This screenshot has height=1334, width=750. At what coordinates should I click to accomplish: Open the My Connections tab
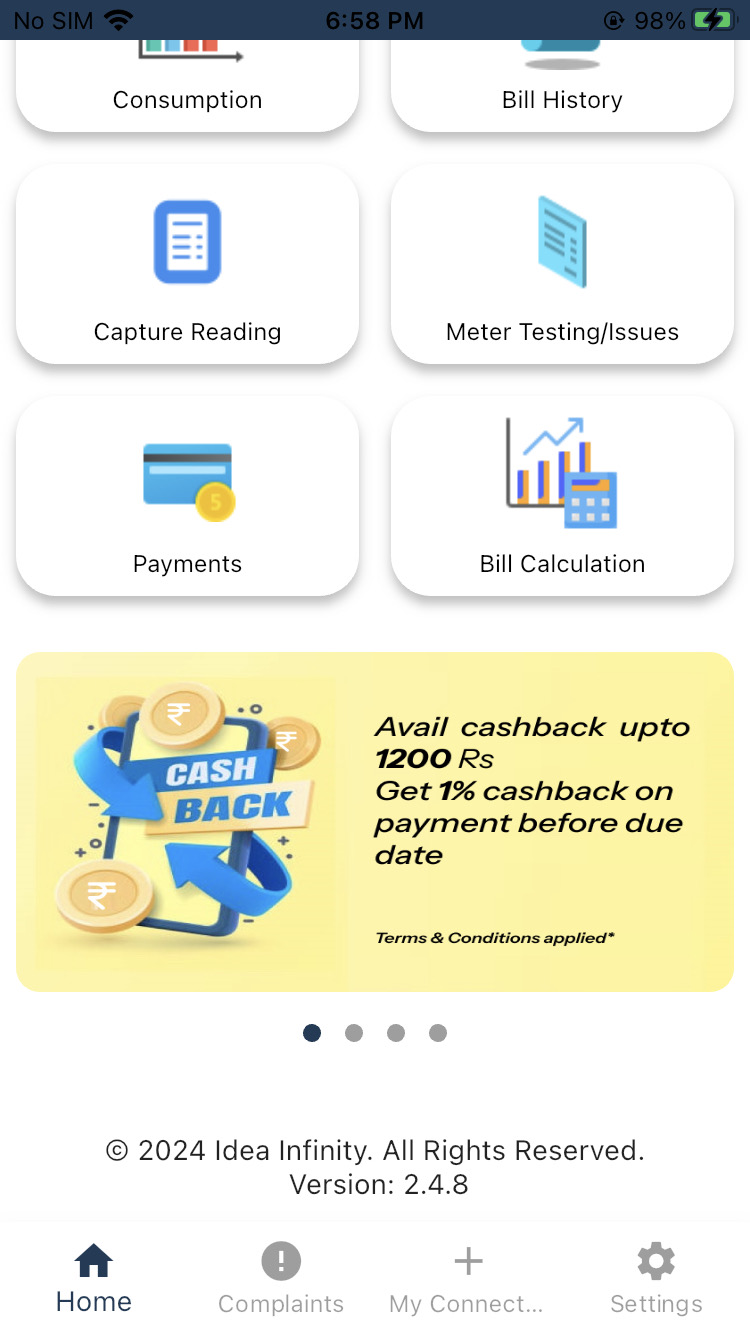point(467,1279)
